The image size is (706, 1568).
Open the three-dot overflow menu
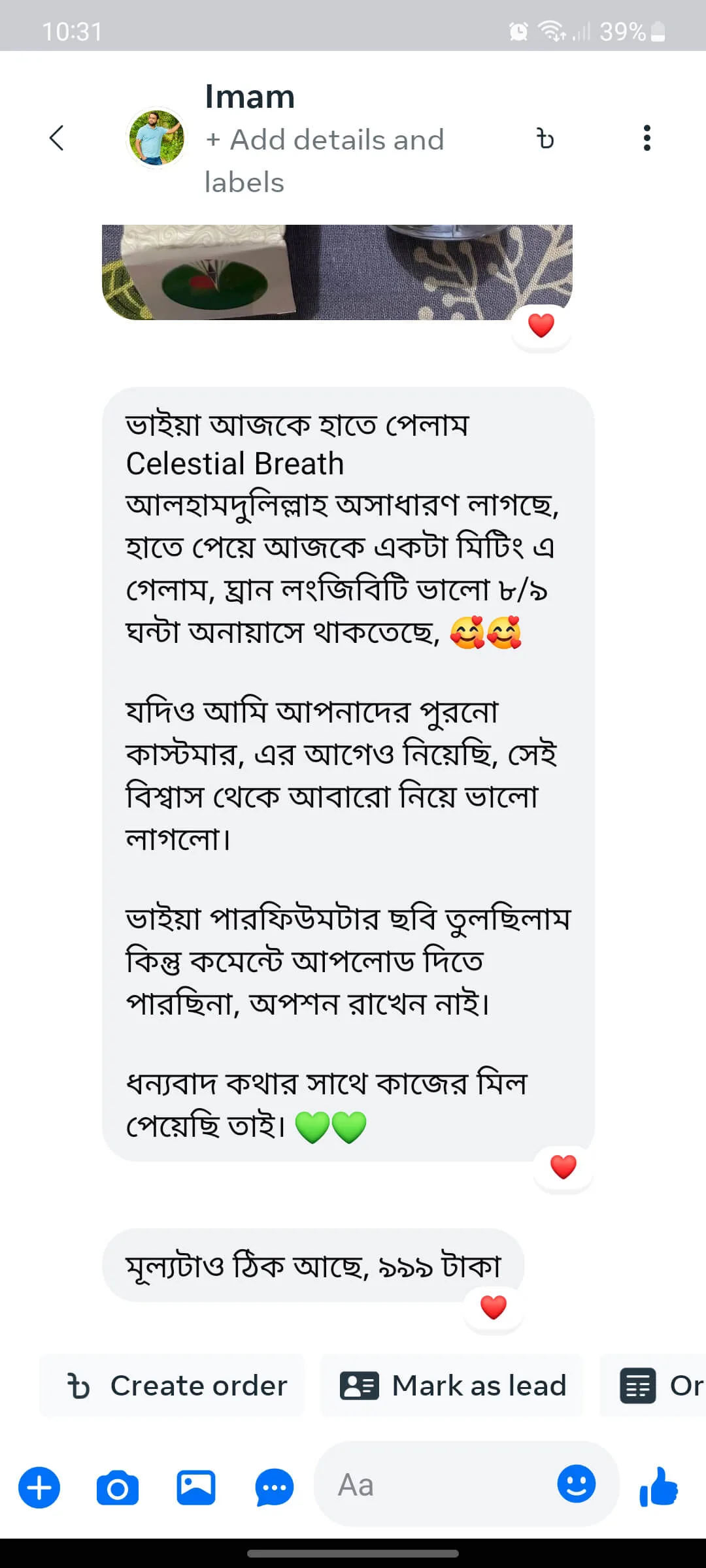pyautogui.click(x=647, y=138)
